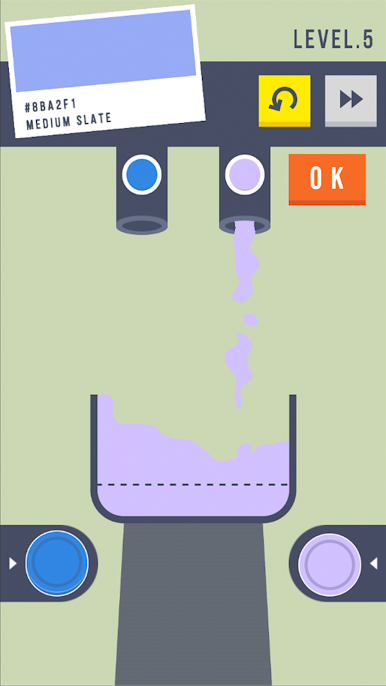Screen dimensions: 386x686
Task: Pour lavender paint with the lavender button
Action: click(330, 564)
